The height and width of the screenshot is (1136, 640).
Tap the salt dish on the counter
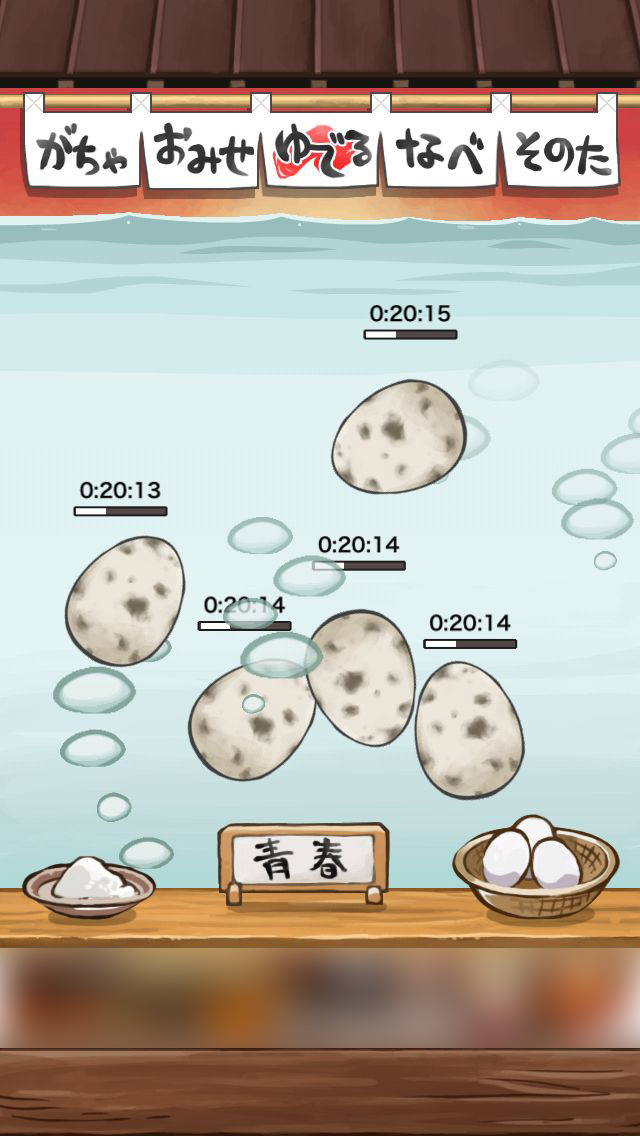click(x=89, y=887)
